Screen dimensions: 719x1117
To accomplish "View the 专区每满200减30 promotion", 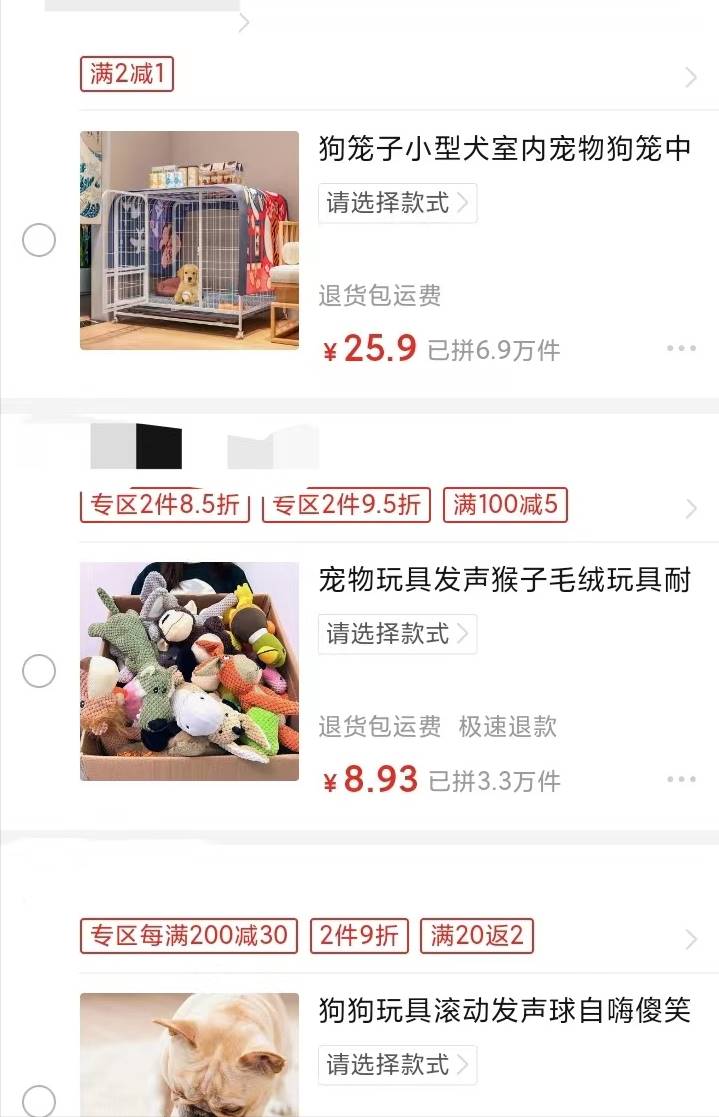I will pyautogui.click(x=189, y=936).
